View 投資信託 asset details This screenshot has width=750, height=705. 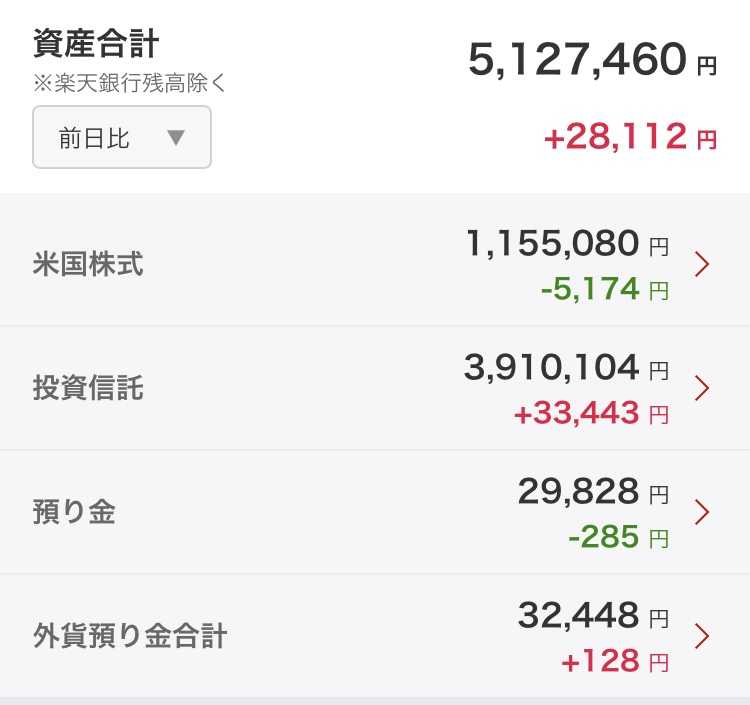[375, 388]
